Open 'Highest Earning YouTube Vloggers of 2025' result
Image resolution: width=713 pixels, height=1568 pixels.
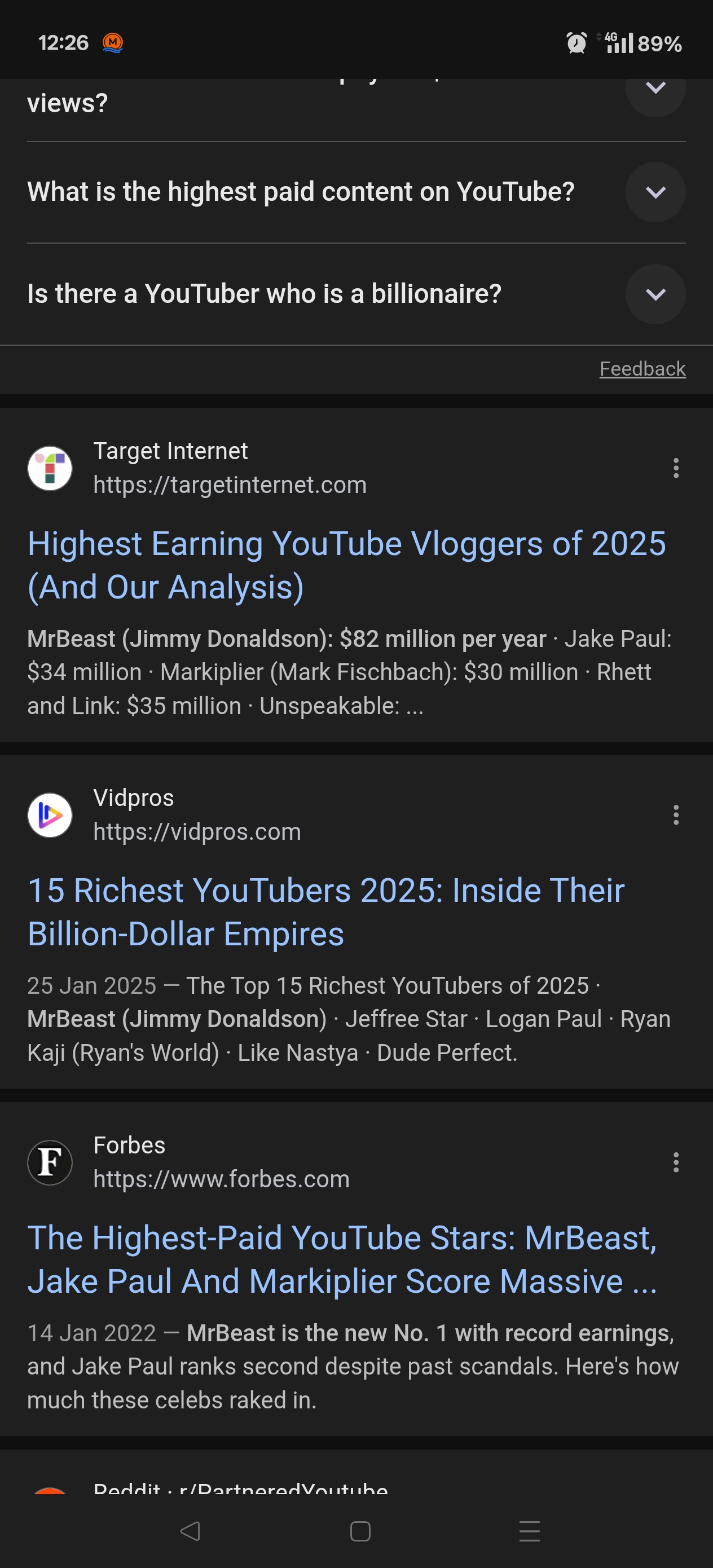click(x=346, y=565)
